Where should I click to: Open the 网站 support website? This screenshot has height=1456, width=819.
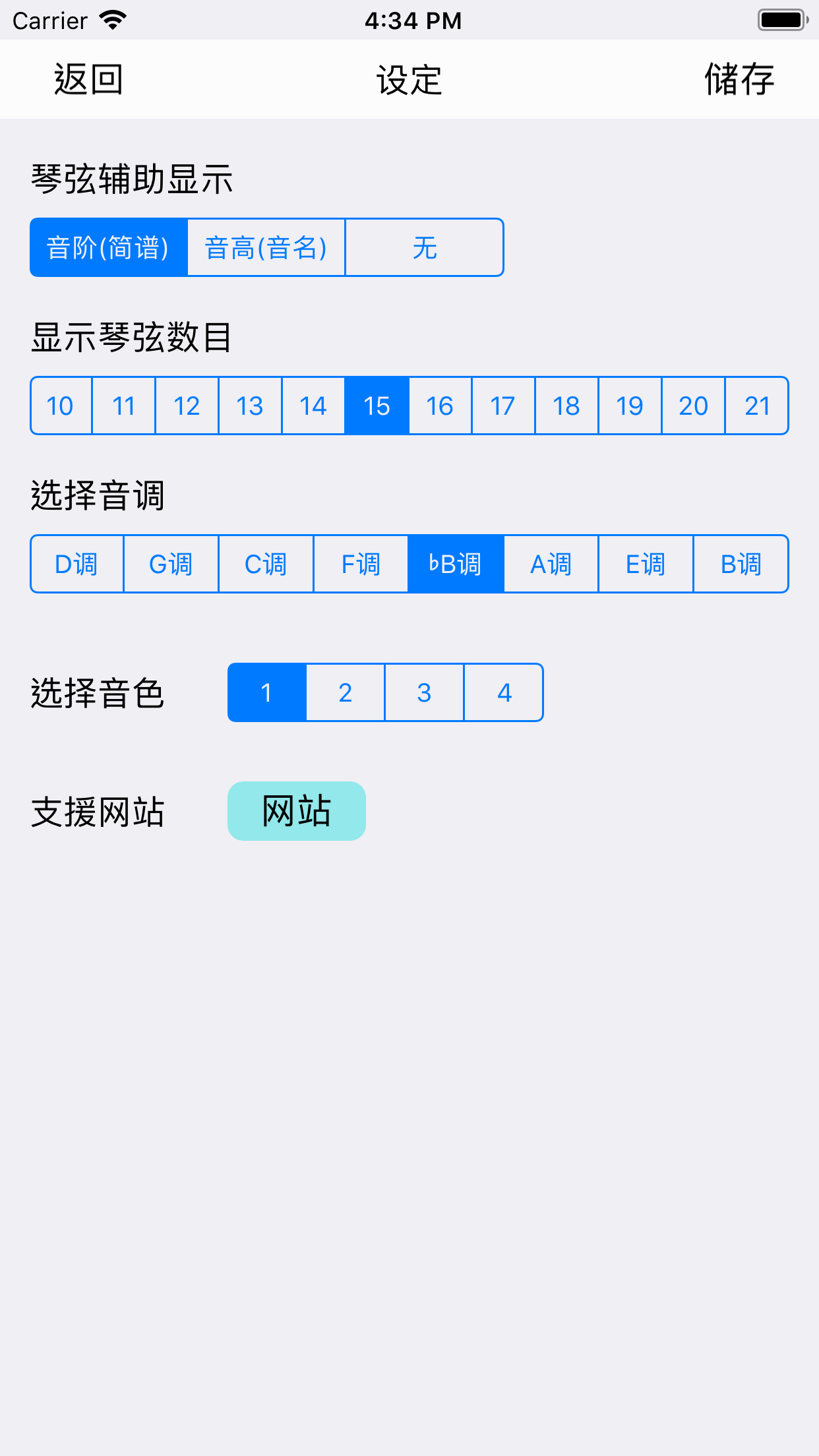click(295, 811)
